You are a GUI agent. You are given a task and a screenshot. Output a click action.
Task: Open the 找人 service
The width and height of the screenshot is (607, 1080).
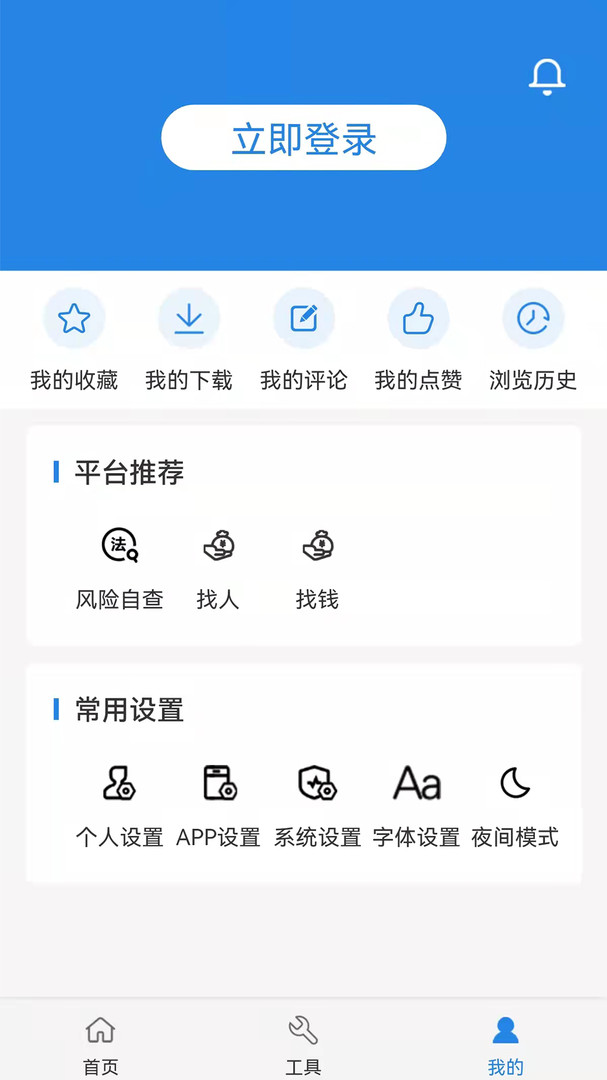[218, 568]
